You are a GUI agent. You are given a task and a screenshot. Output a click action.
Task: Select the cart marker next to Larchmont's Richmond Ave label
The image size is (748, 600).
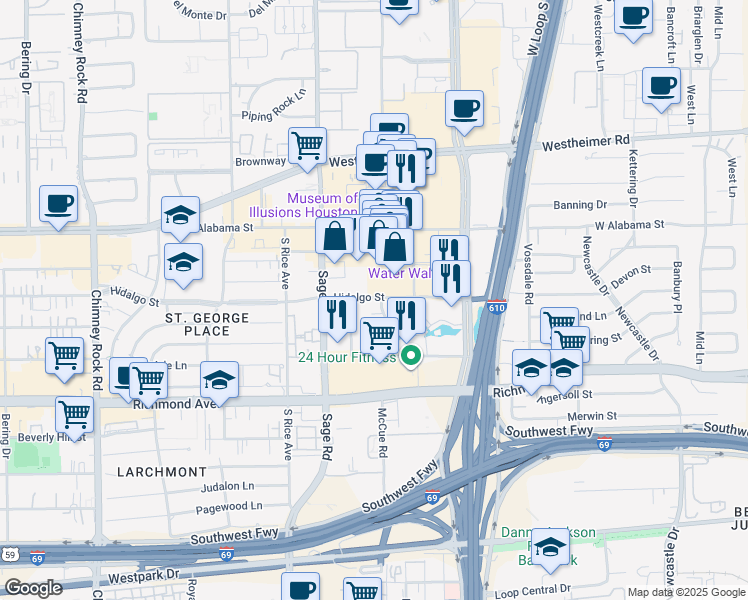tap(149, 383)
